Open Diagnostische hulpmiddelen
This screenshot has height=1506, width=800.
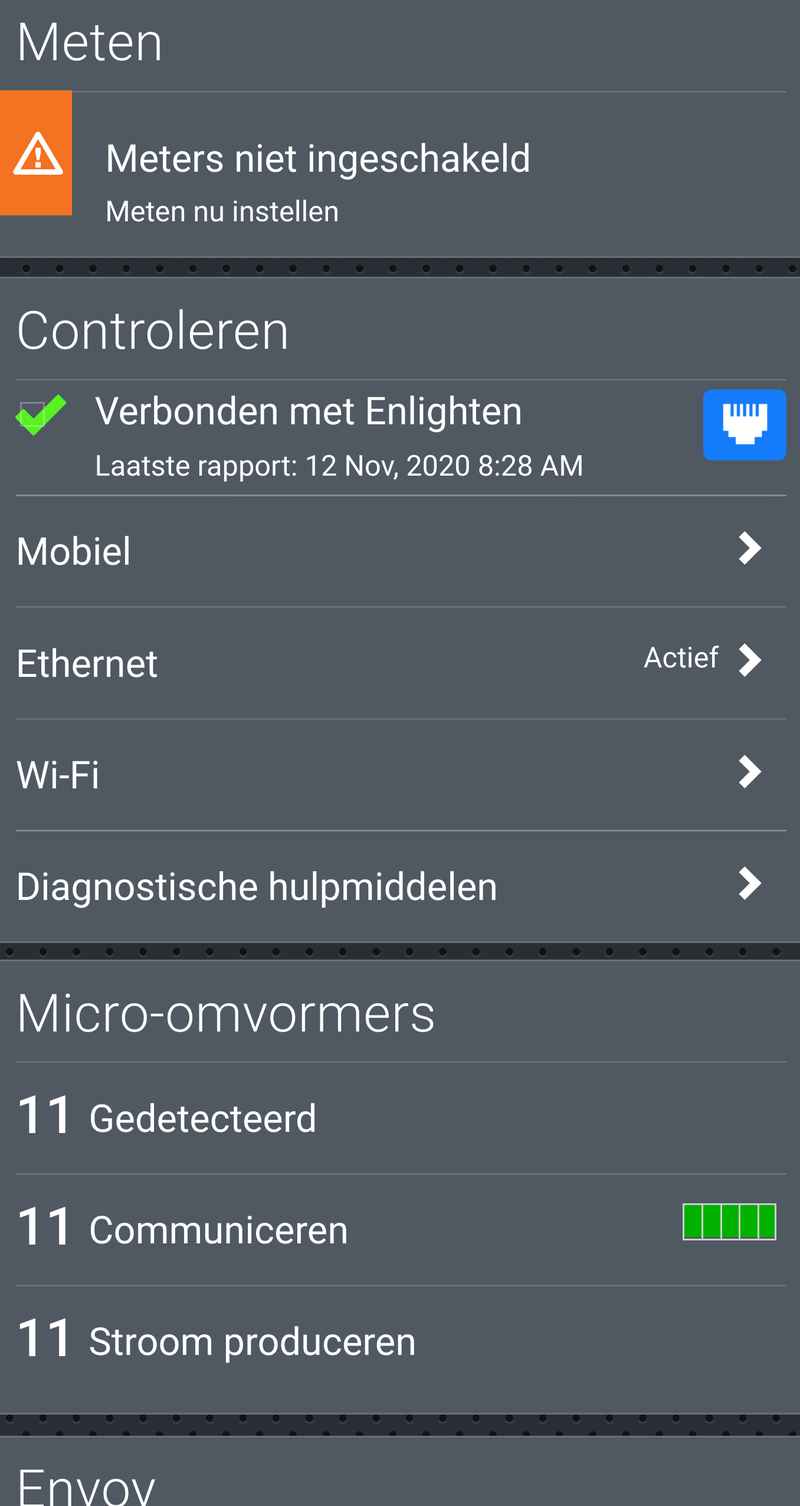400,887
